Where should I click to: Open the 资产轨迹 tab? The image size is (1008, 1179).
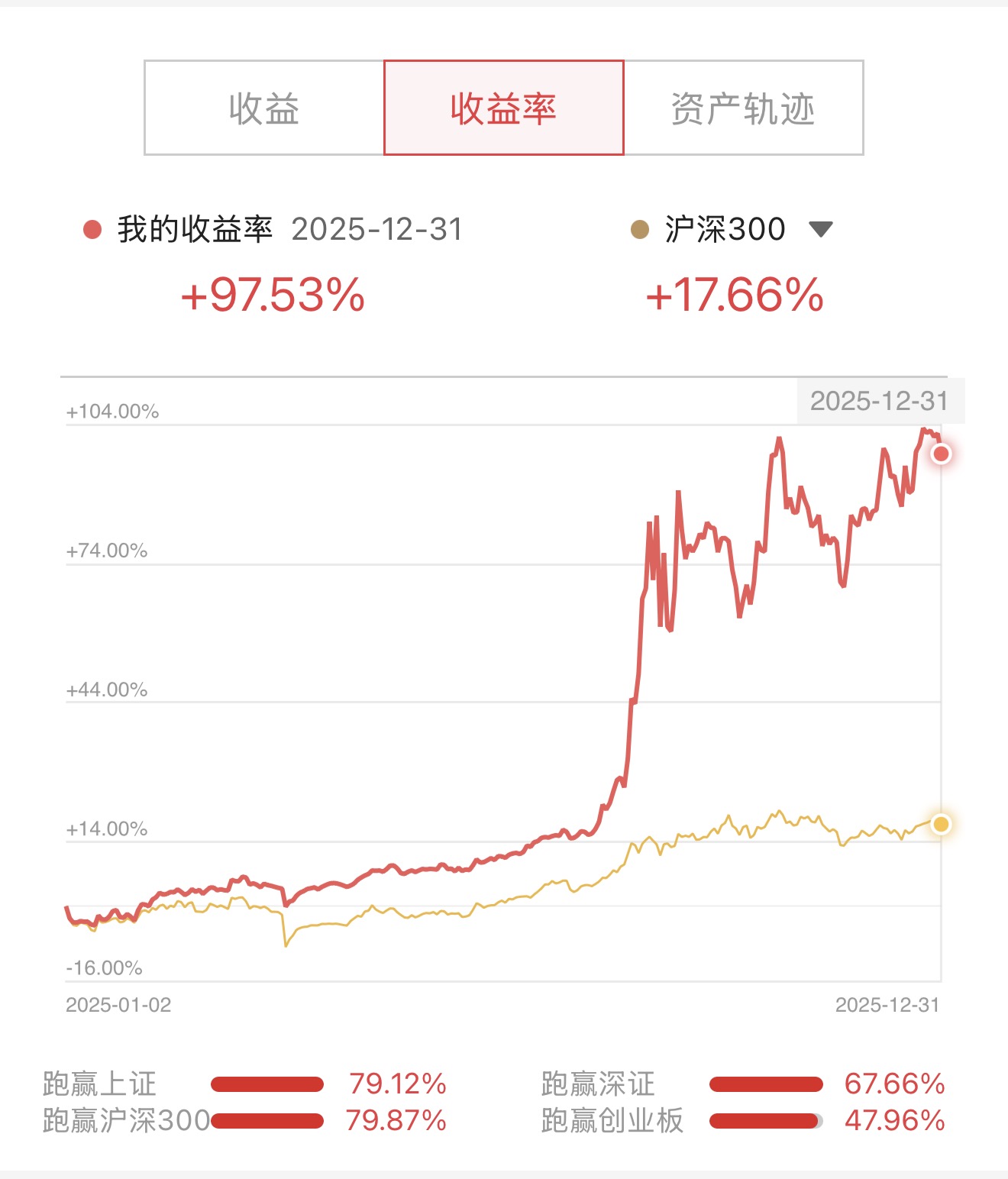(x=743, y=108)
